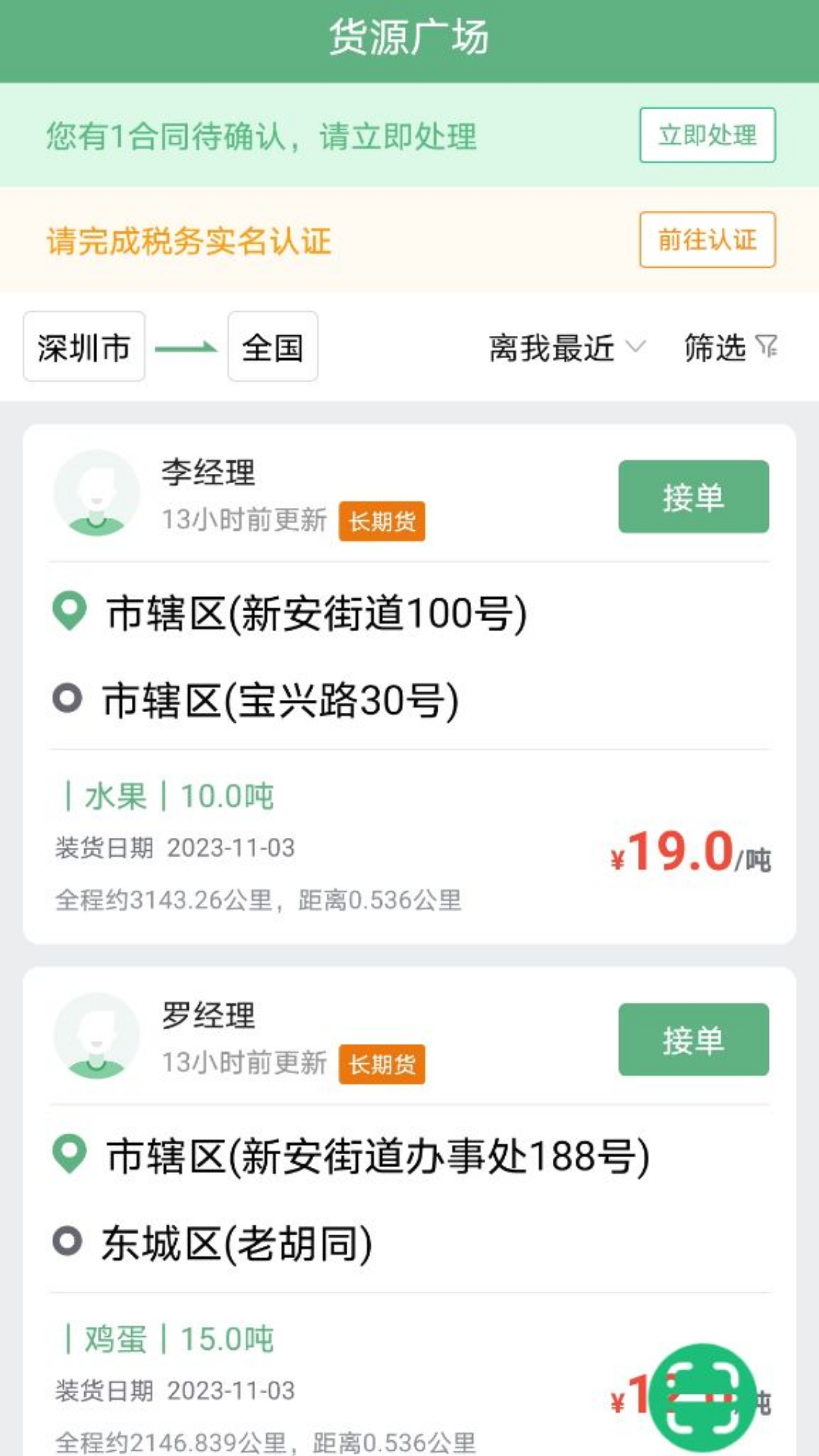Open 李经理's profile avatar

pos(96,491)
